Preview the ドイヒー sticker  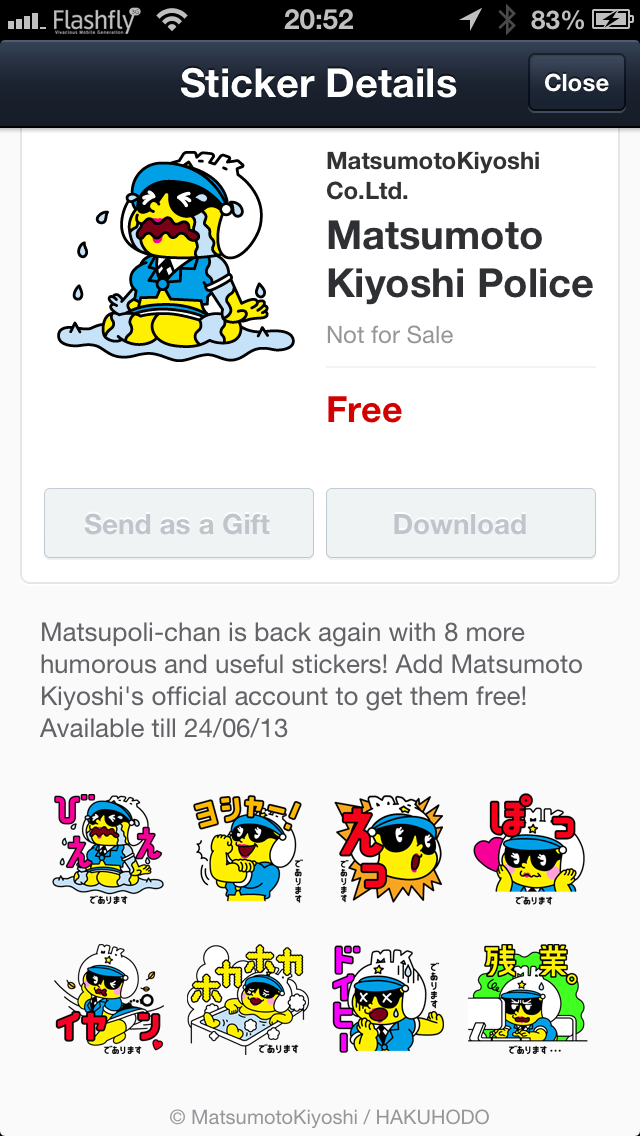click(388, 996)
